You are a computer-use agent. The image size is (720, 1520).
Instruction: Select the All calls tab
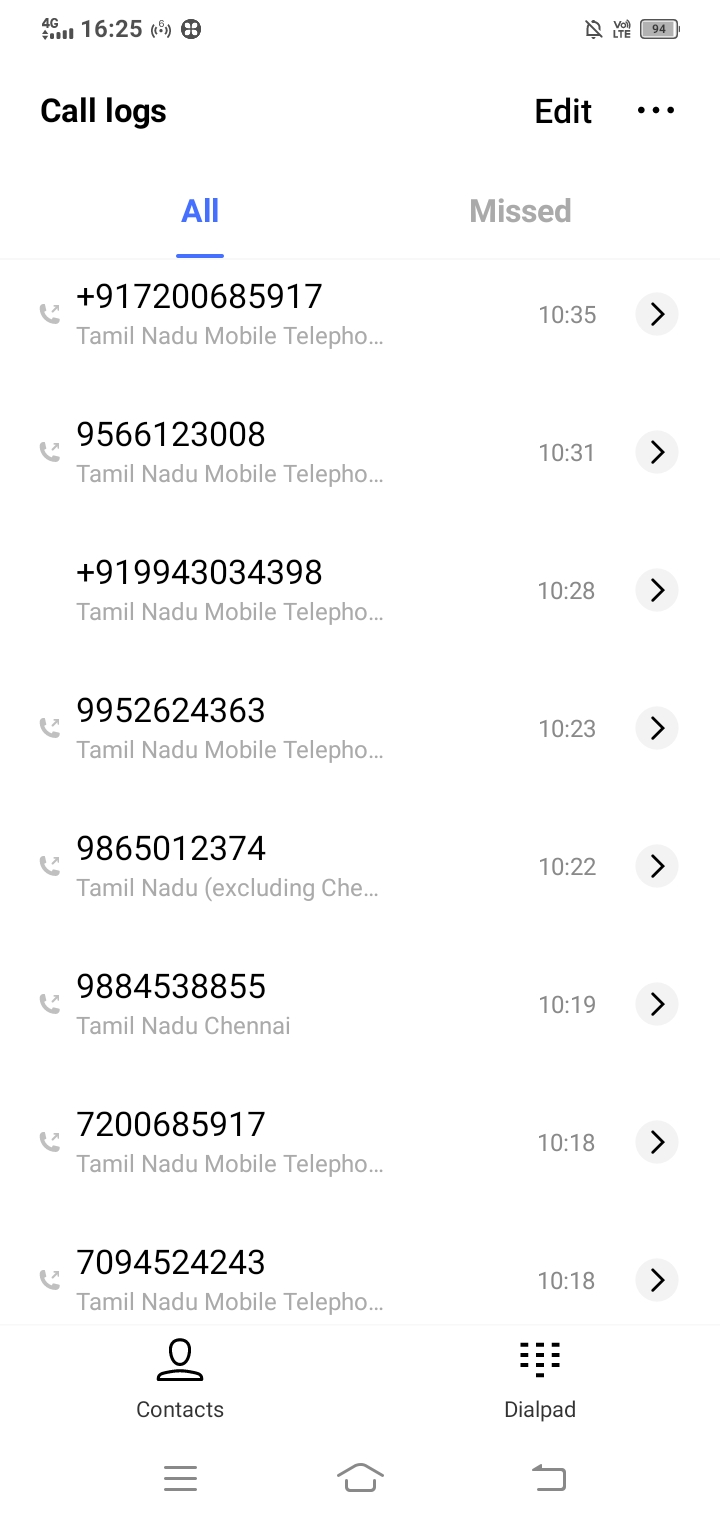point(200,211)
